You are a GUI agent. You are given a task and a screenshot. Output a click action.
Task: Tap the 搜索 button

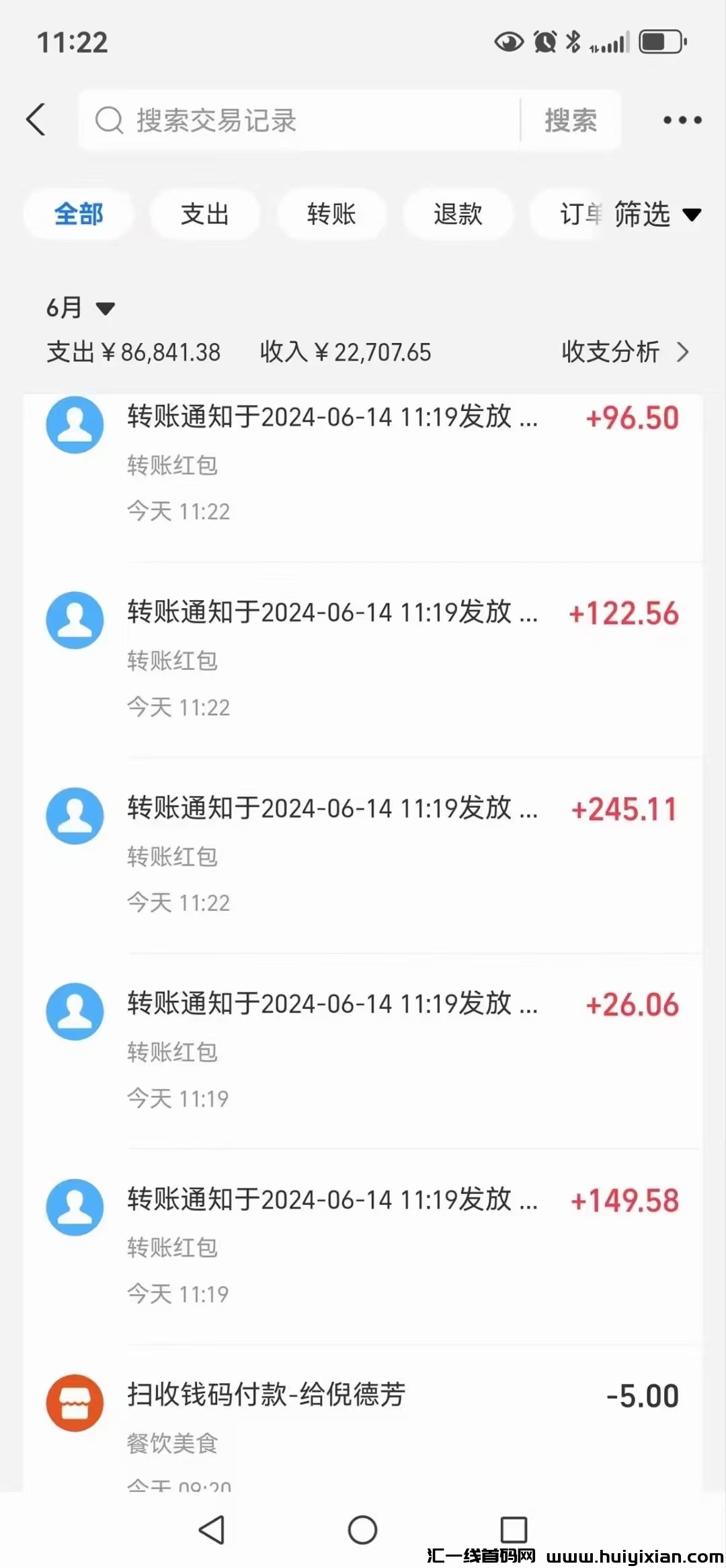(x=570, y=121)
